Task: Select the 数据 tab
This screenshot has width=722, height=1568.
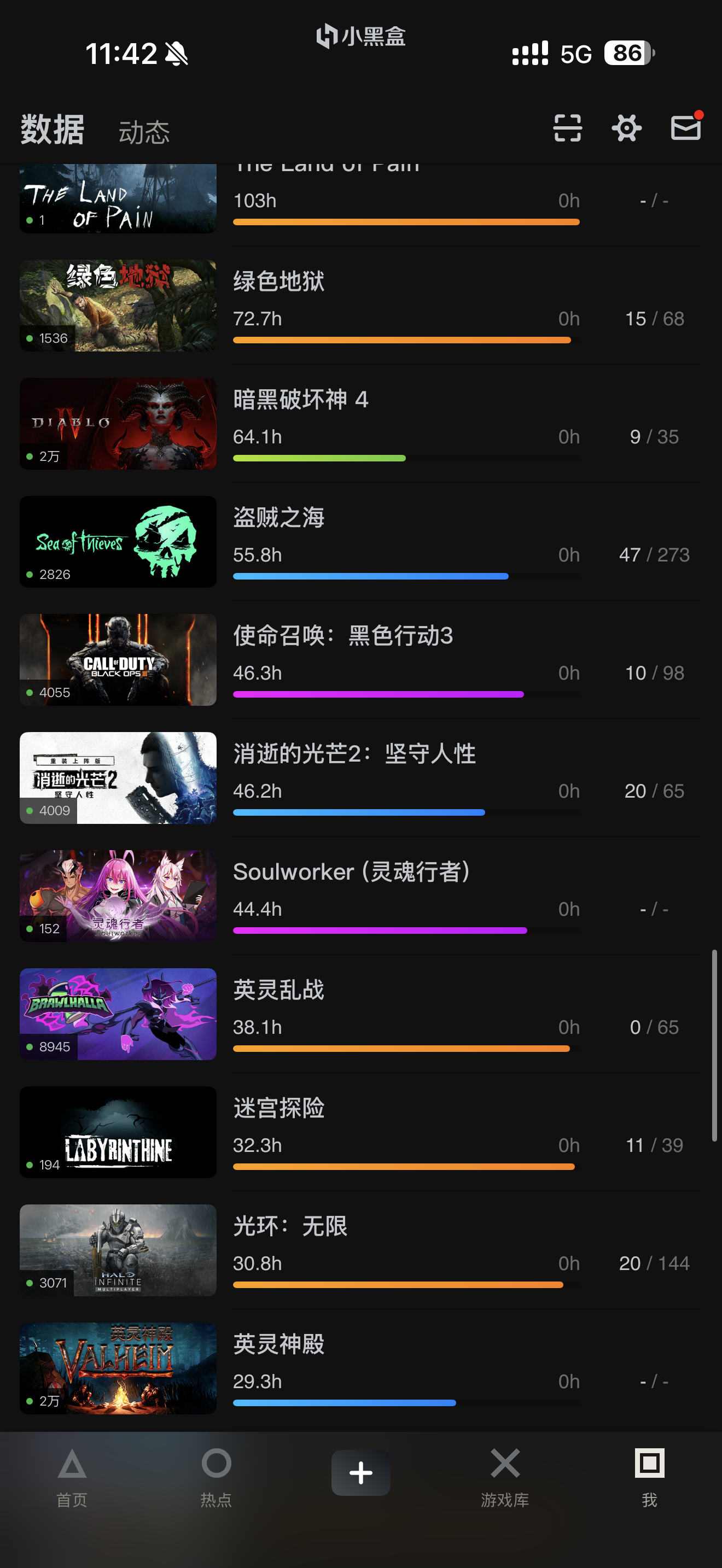Action: click(x=53, y=130)
